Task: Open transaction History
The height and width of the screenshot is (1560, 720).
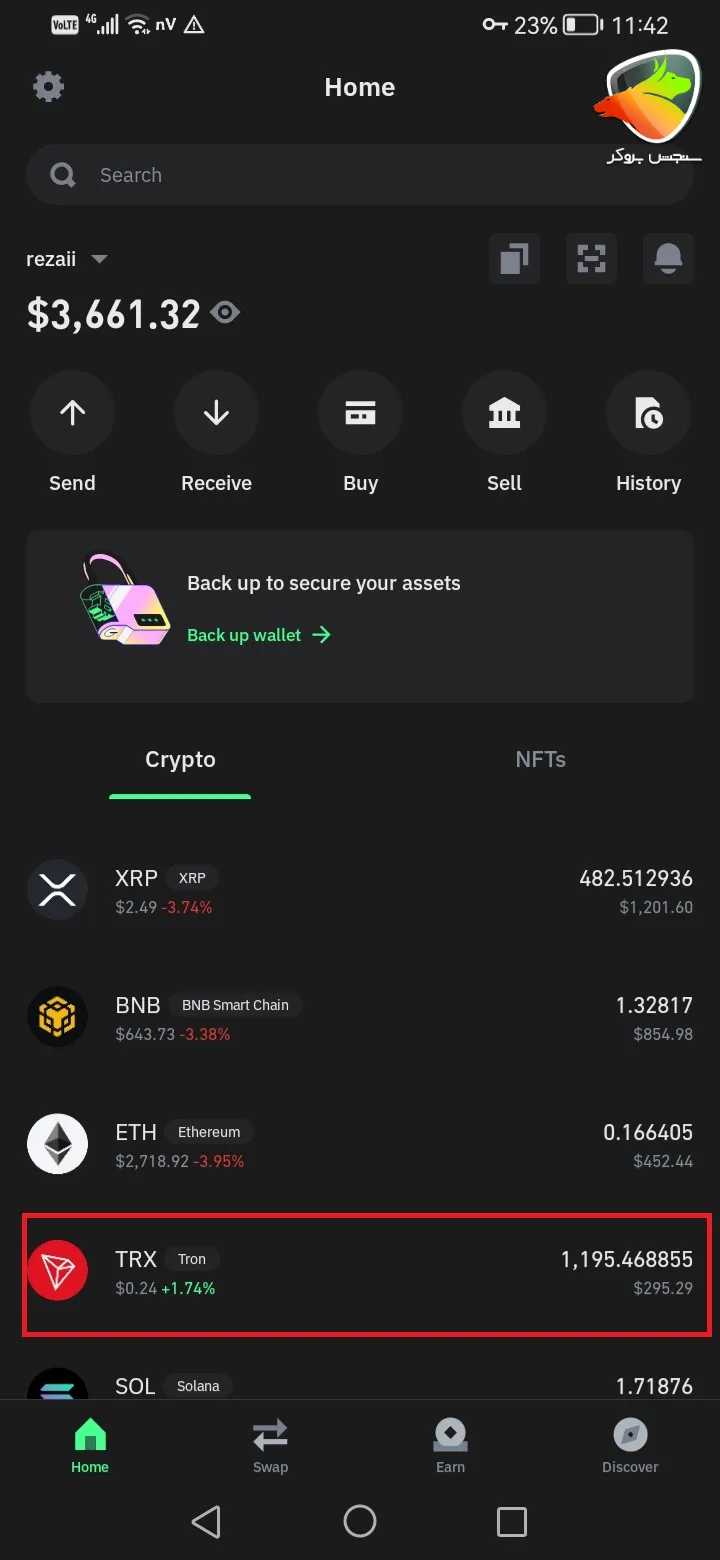Action: [648, 413]
